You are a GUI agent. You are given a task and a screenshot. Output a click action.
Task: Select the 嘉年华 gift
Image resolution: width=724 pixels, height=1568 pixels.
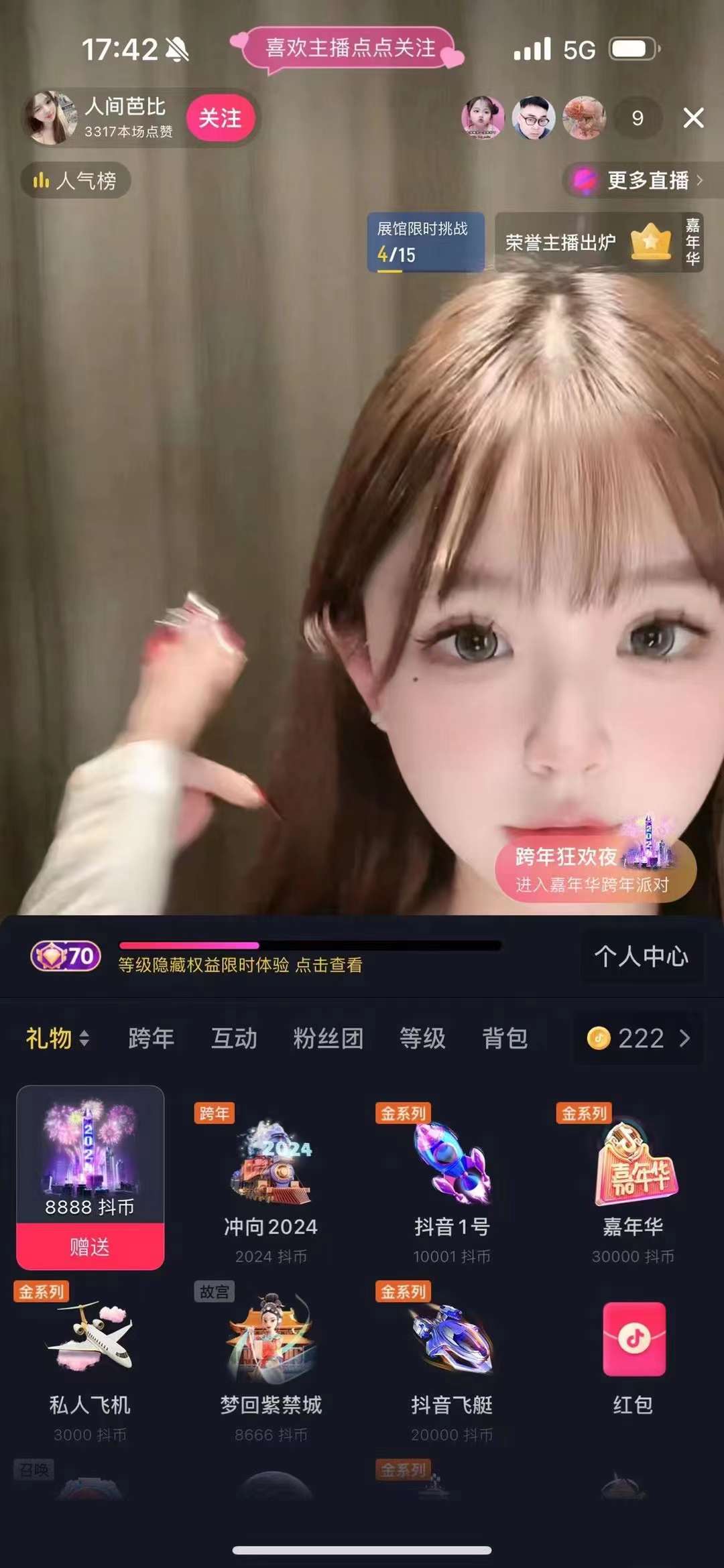633,1183
